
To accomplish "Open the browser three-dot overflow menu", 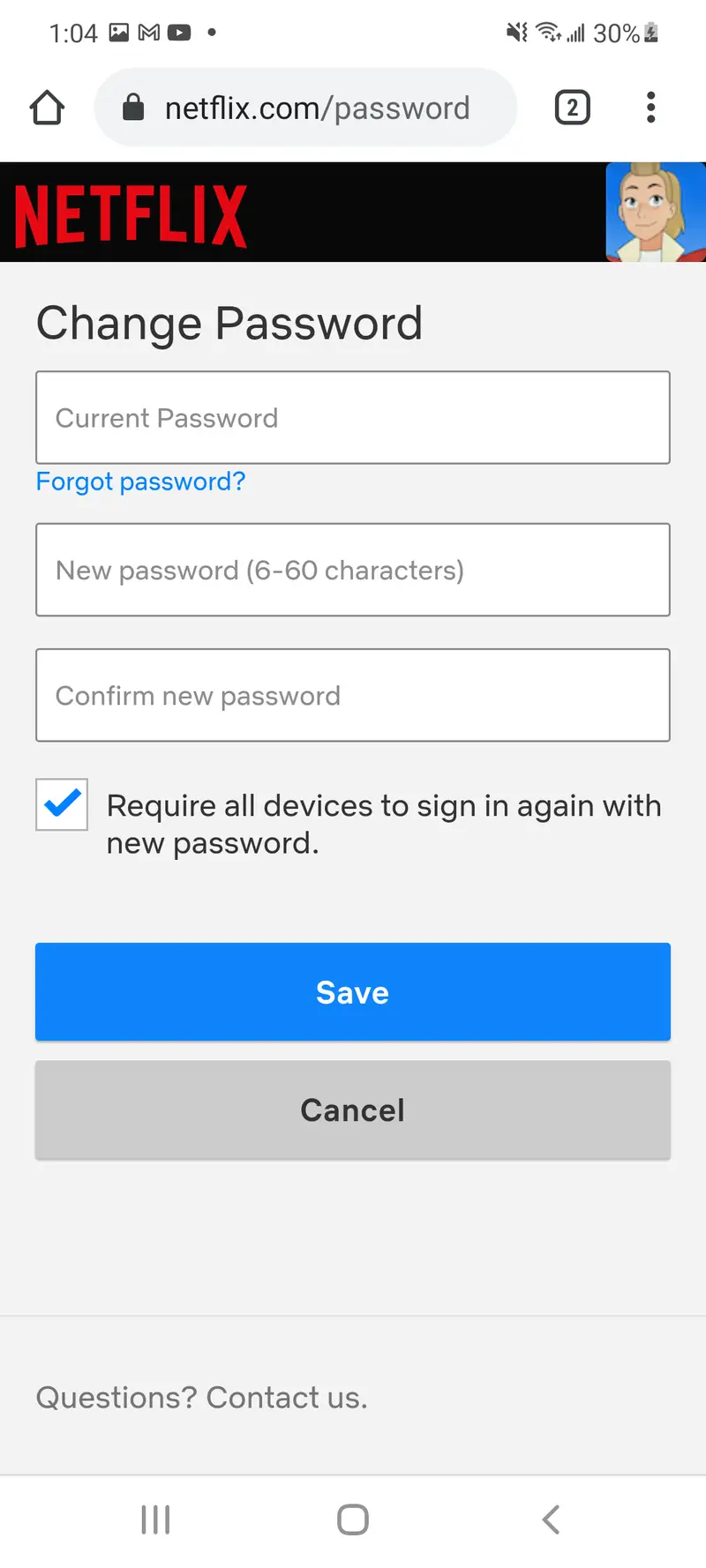I will coord(650,107).
